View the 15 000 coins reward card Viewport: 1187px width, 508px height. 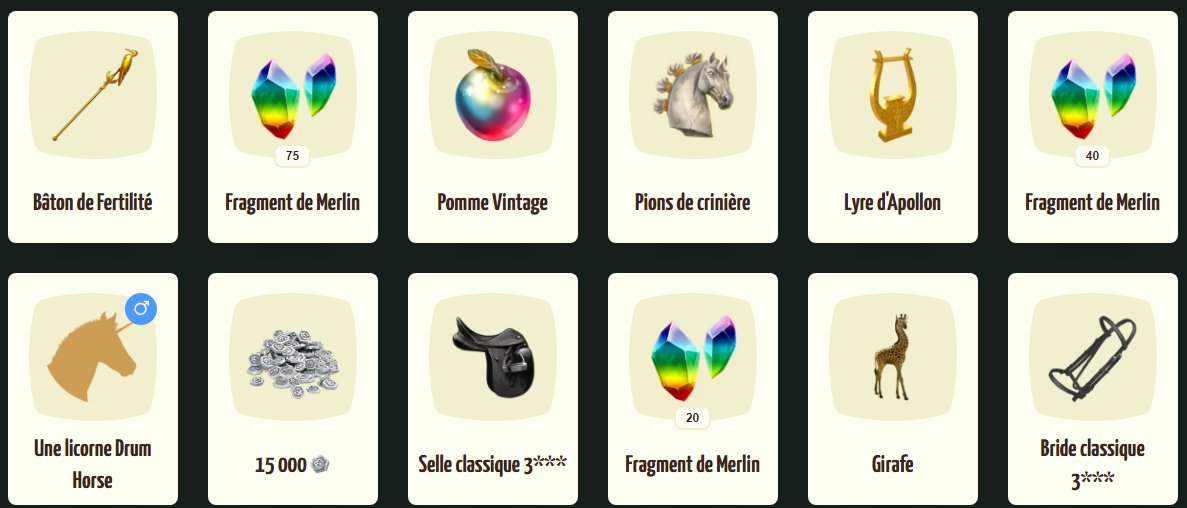point(293,388)
